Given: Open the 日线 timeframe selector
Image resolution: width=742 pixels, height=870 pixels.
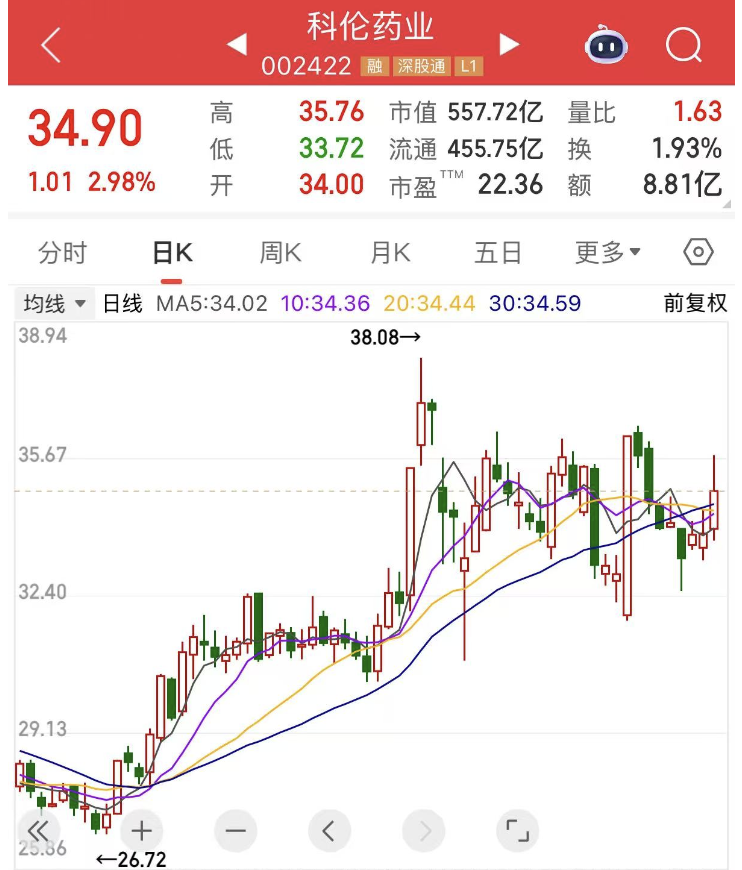Looking at the screenshot, I should pyautogui.click(x=122, y=302).
